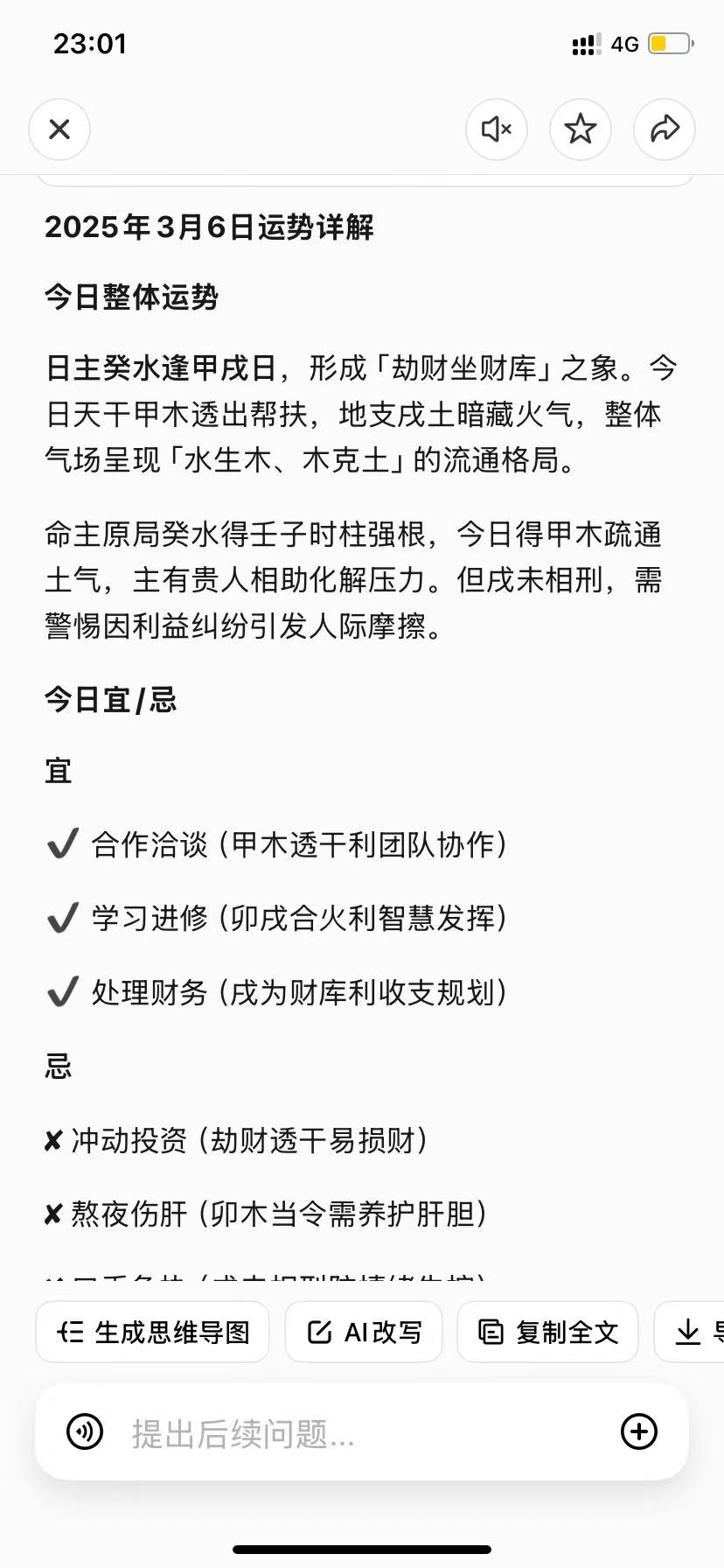Viewport: 724px width, 1568px height.
Task: Tap the mind map icon
Action: 73,1332
